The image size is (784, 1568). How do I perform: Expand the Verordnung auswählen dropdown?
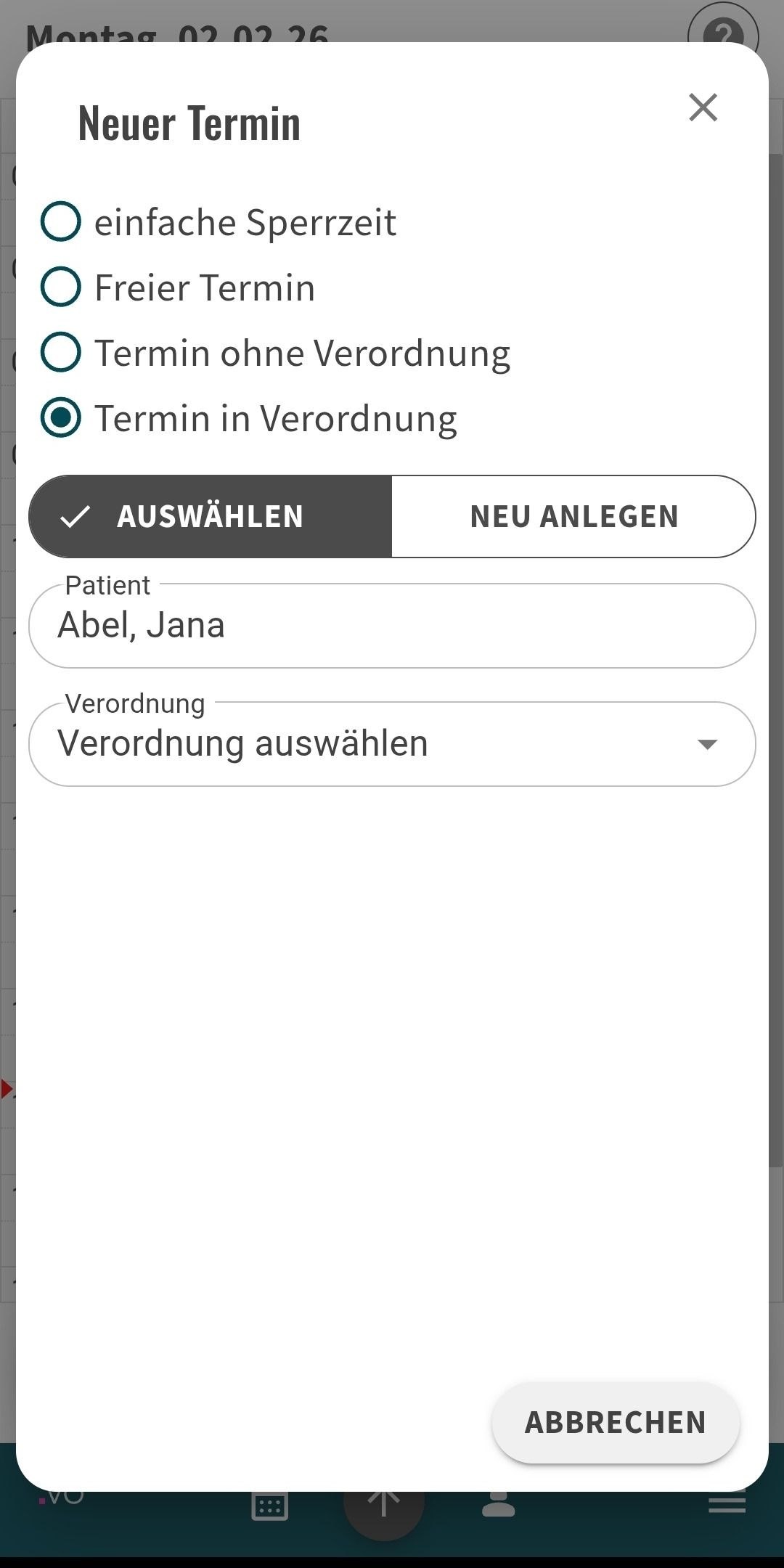coord(392,744)
